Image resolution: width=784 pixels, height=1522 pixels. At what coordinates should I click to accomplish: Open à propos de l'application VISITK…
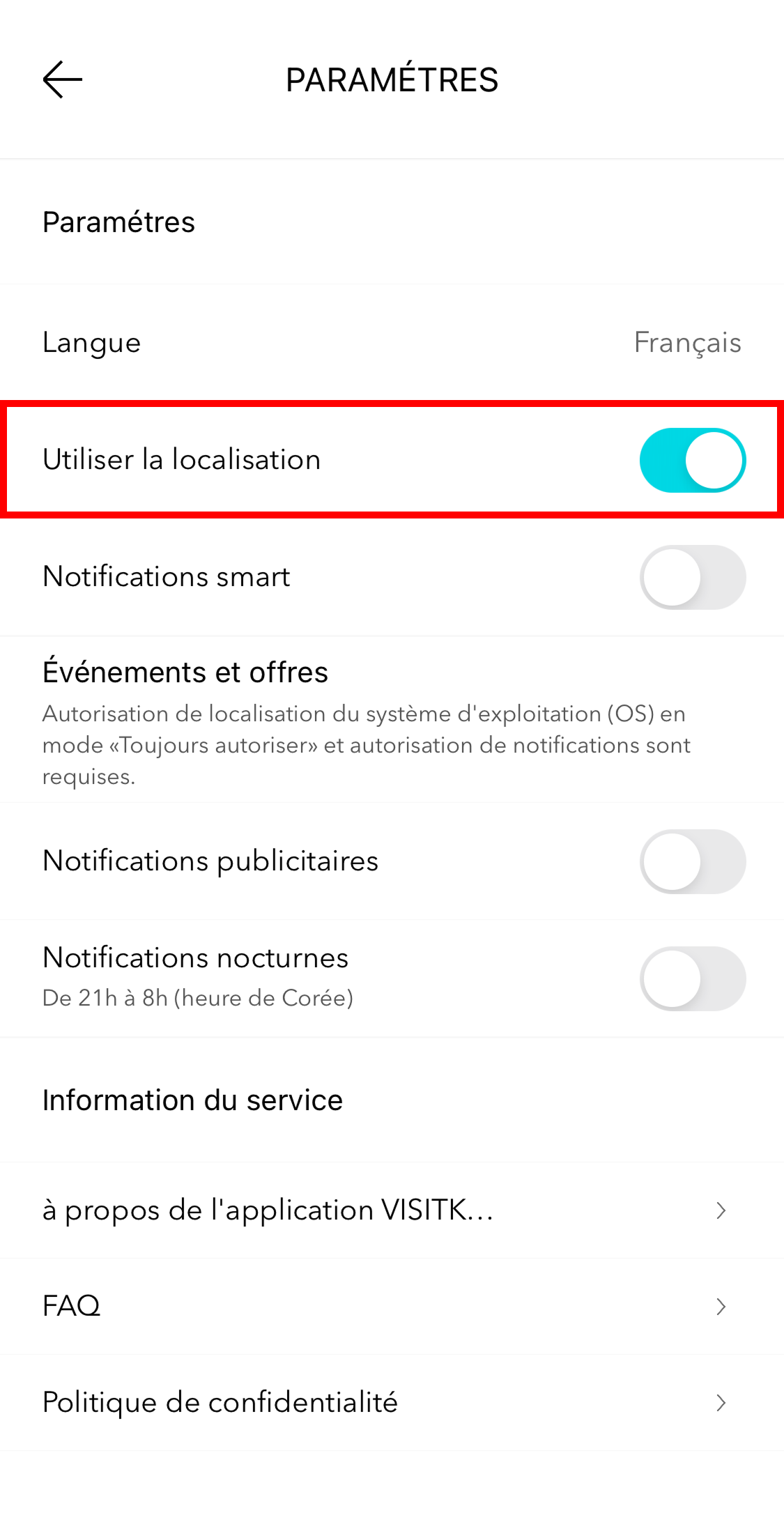pyautogui.click(x=392, y=1210)
